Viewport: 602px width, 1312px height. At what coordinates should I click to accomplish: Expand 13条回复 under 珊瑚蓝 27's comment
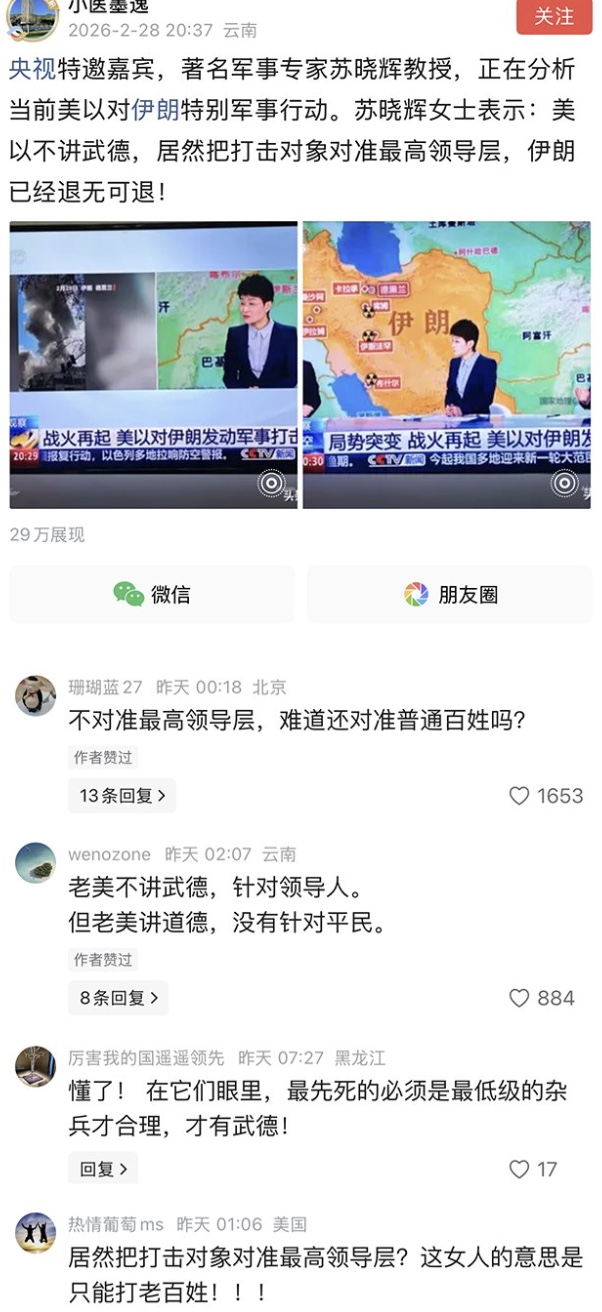(x=122, y=796)
